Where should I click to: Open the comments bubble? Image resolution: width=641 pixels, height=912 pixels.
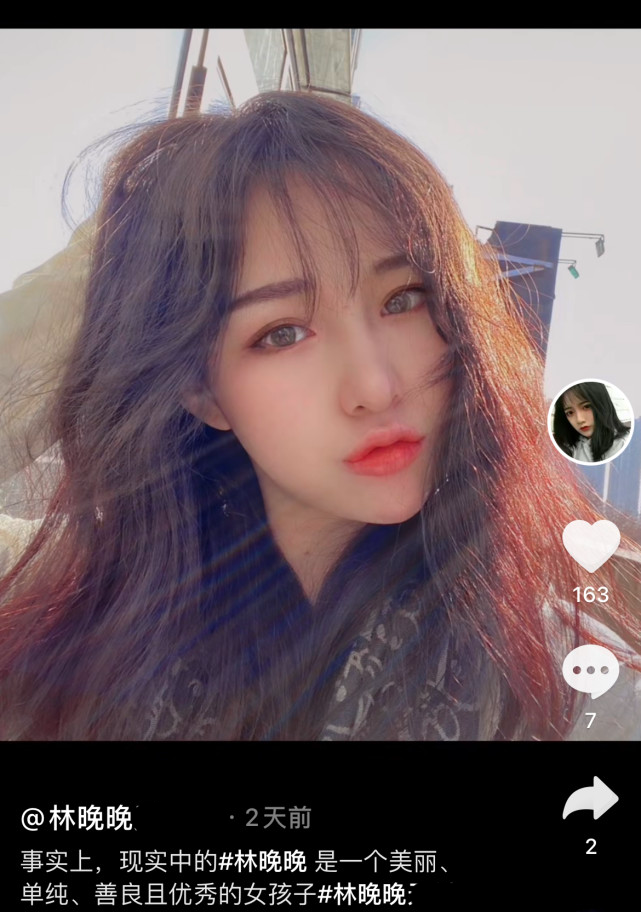(590, 672)
